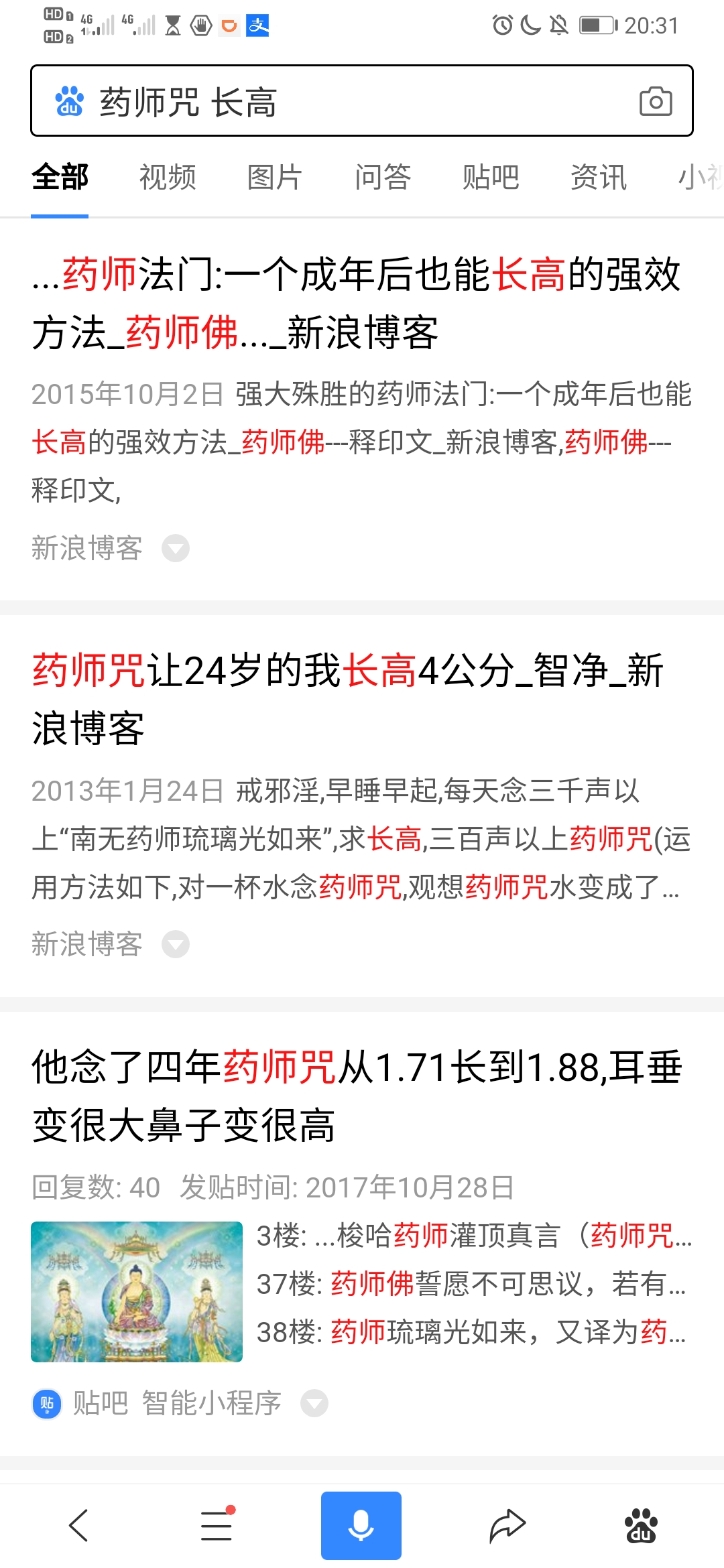Click the search input field
The image size is (724, 1568).
pyautogui.click(x=302, y=101)
